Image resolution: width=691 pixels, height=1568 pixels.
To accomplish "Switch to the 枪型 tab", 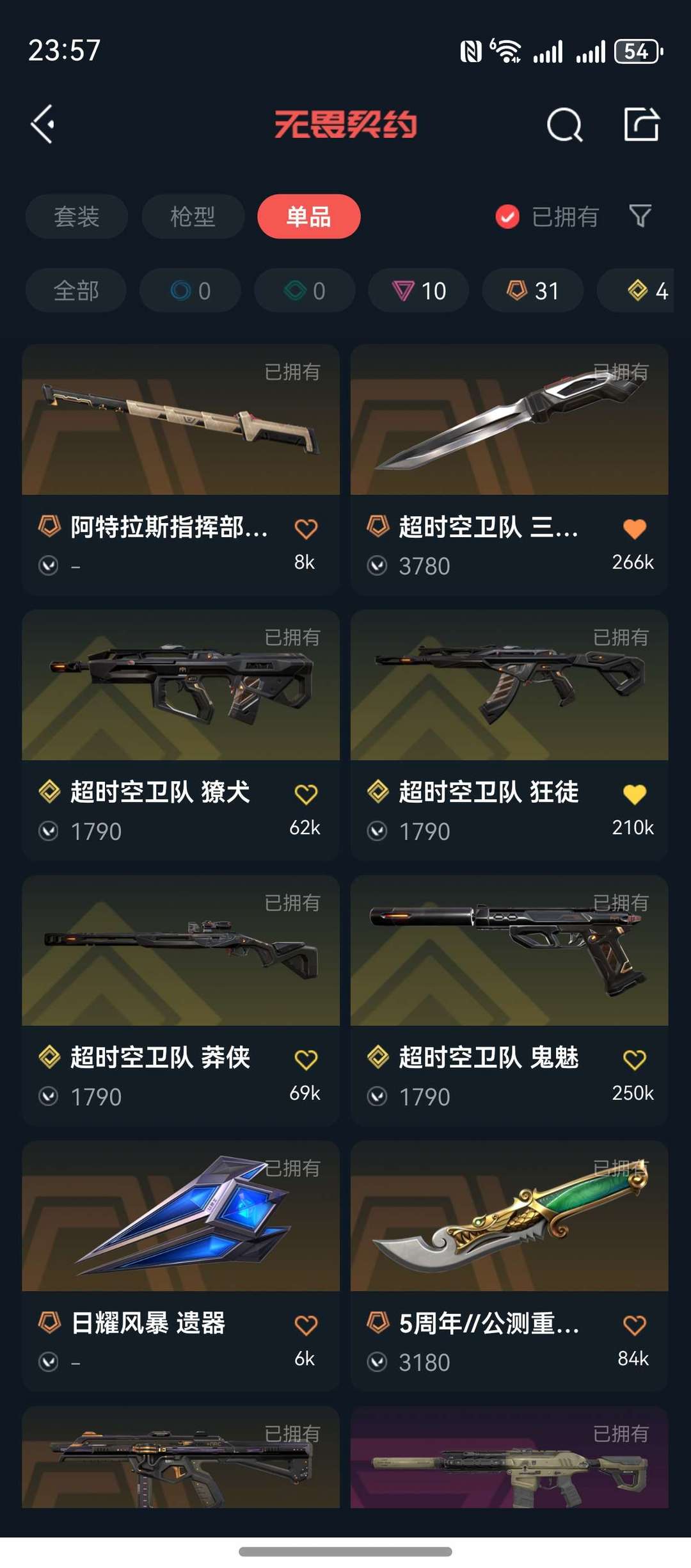I will click(193, 216).
